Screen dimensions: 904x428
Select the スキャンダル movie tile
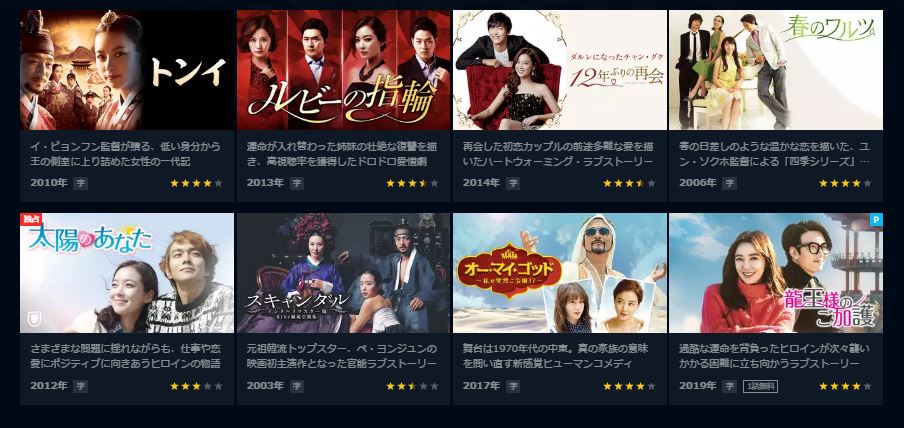point(343,273)
